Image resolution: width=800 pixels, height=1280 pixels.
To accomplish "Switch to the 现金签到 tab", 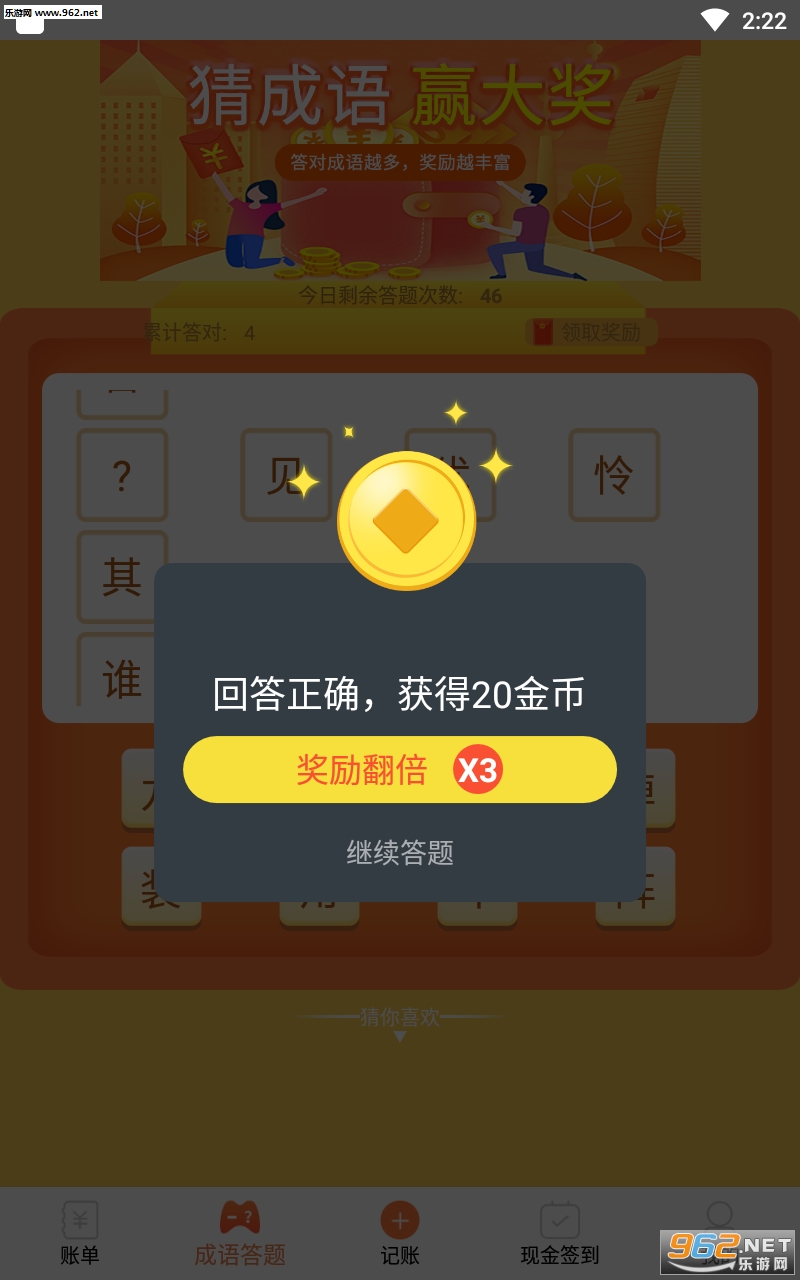I will point(560,1233).
